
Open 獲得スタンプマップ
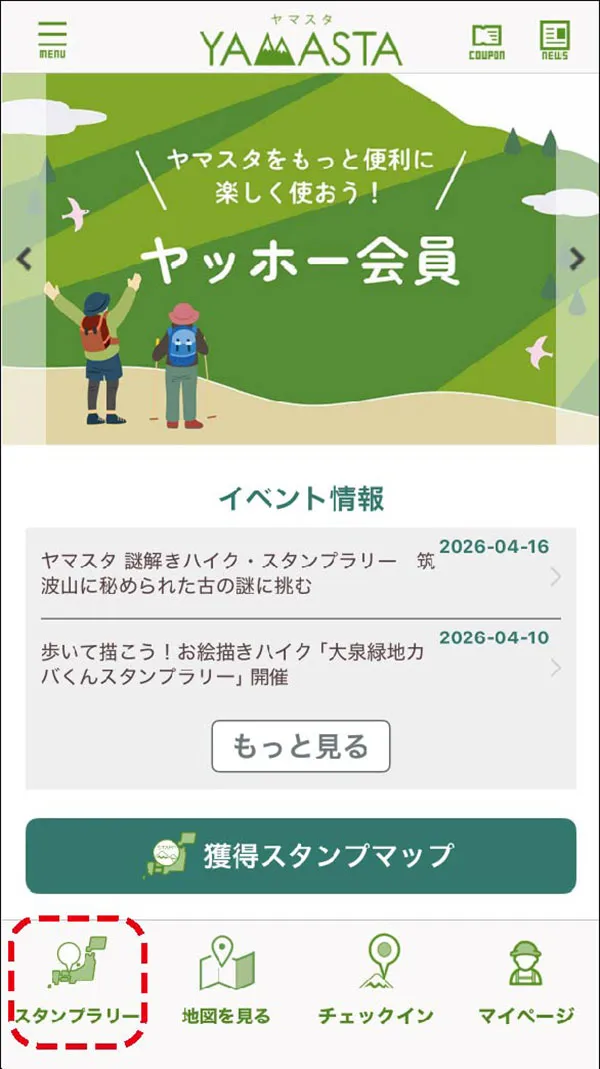click(300, 856)
